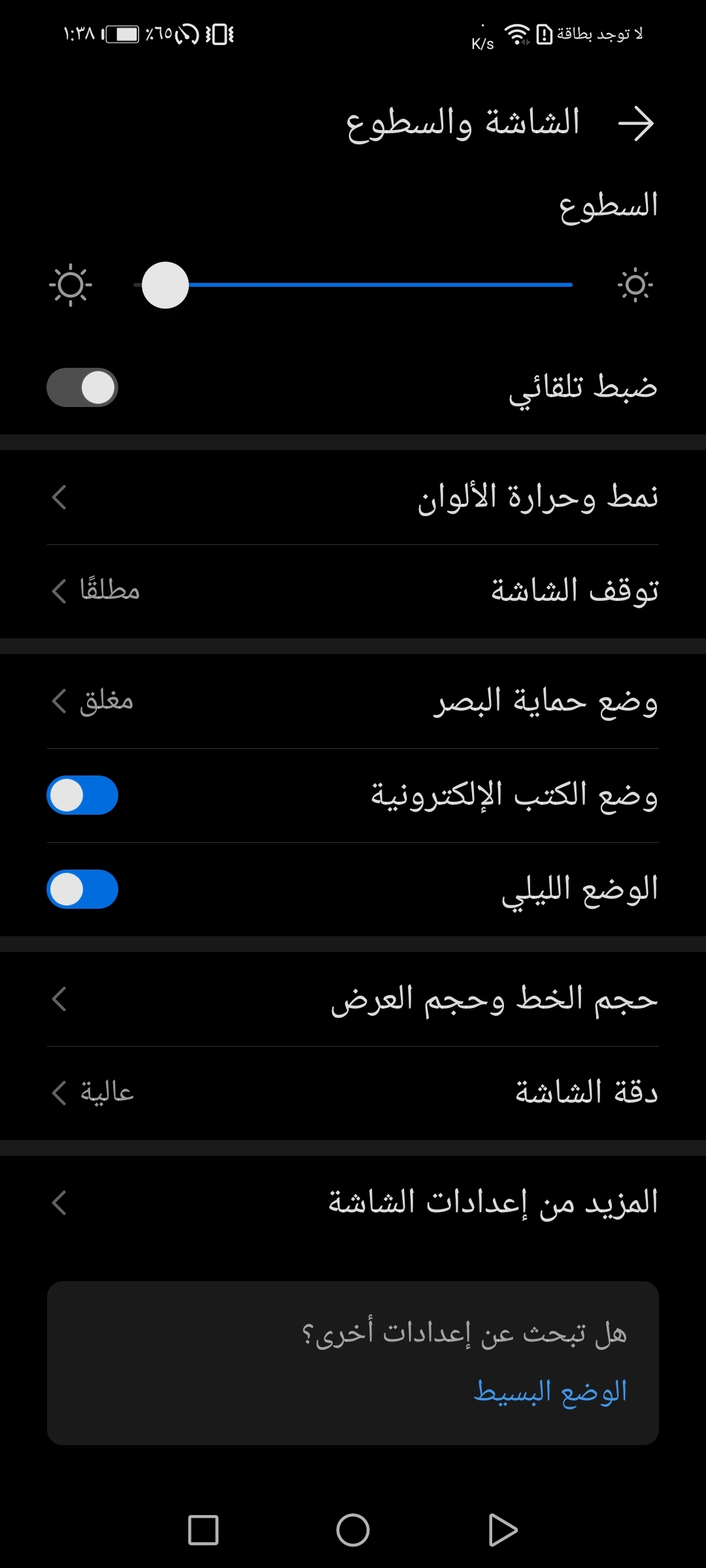Tap the no-SIM card alert icon in status bar

546,34
